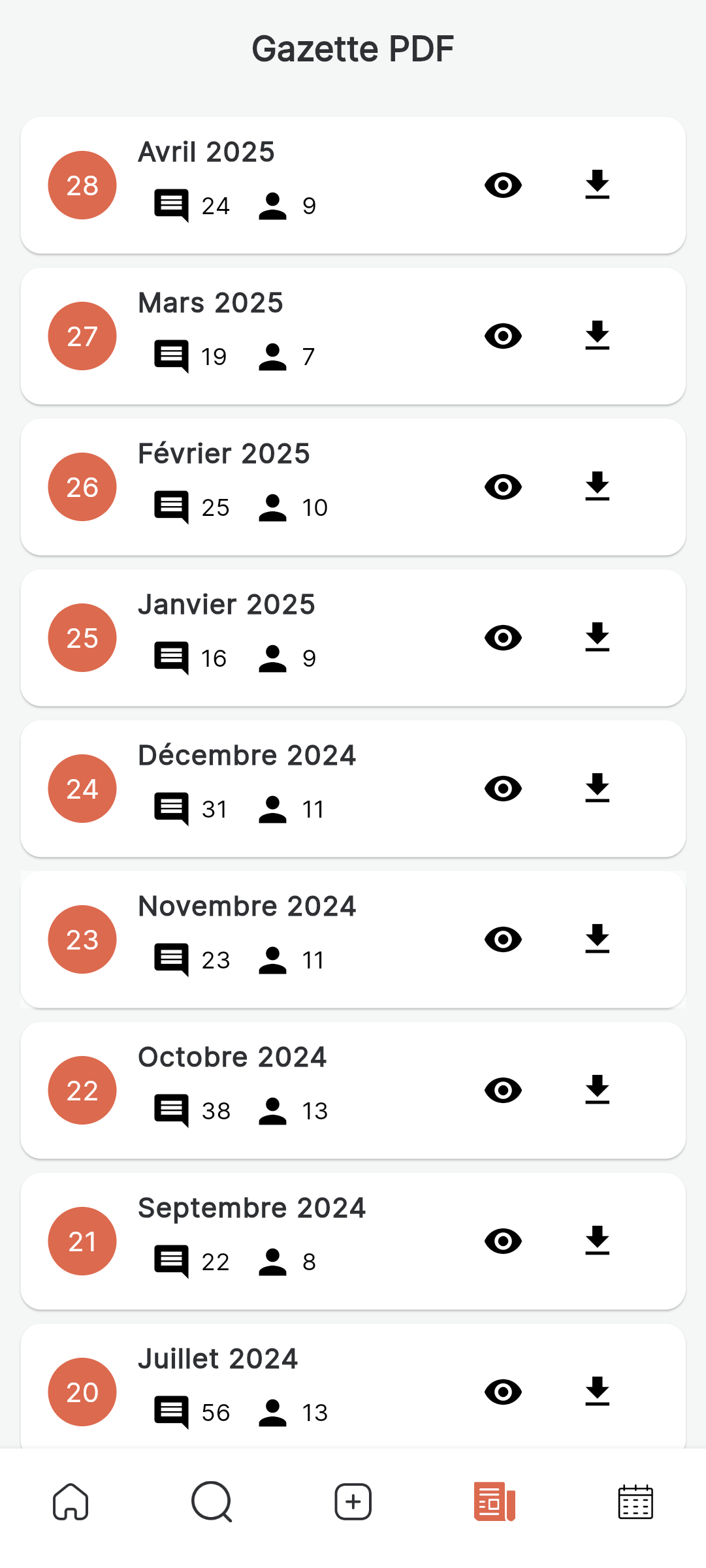Viewport: 706px width, 1568px height.
Task: Download the Février 2025 gazette
Action: 598,487
